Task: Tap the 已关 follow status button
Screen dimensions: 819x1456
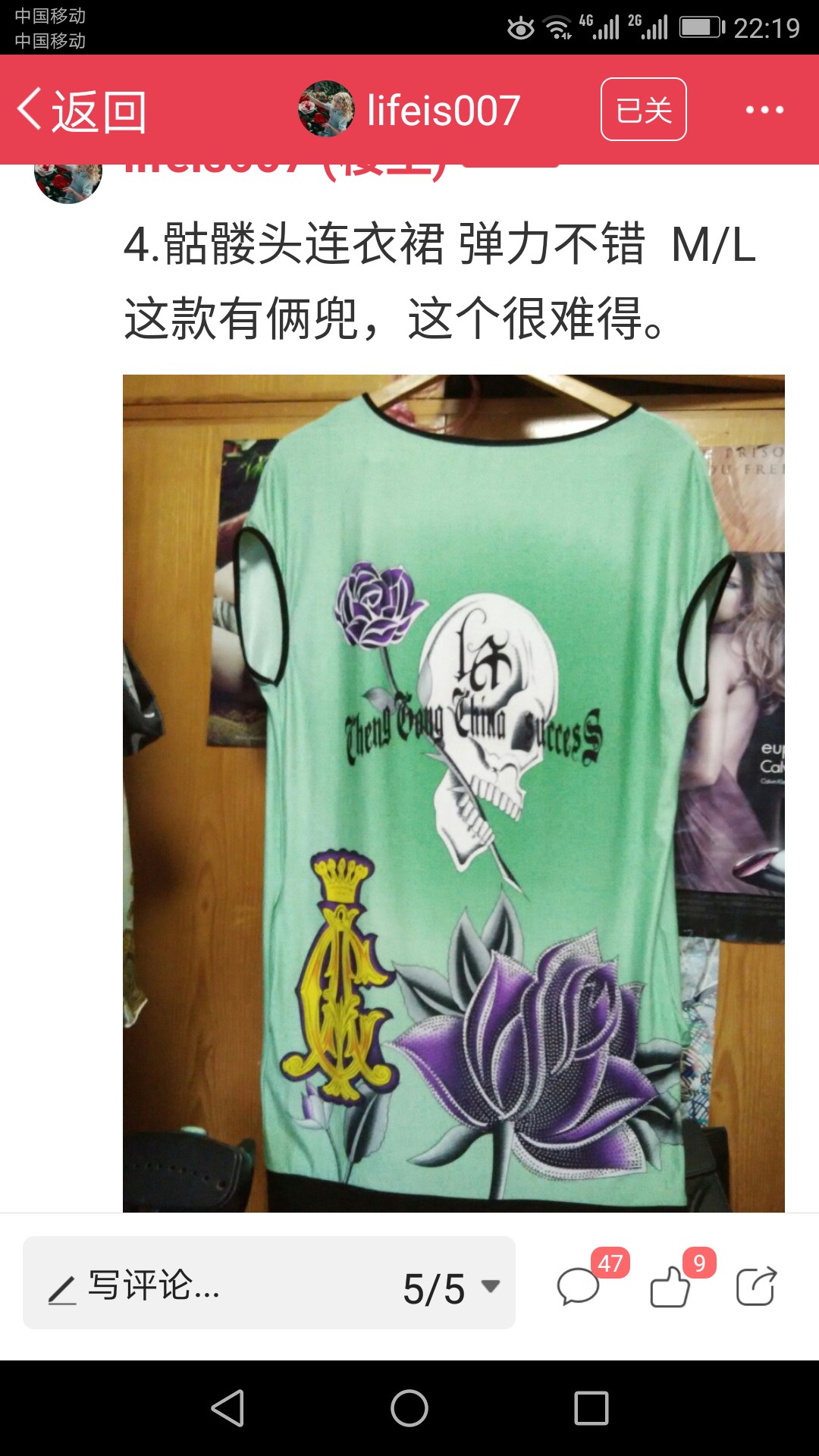Action: coord(644,109)
